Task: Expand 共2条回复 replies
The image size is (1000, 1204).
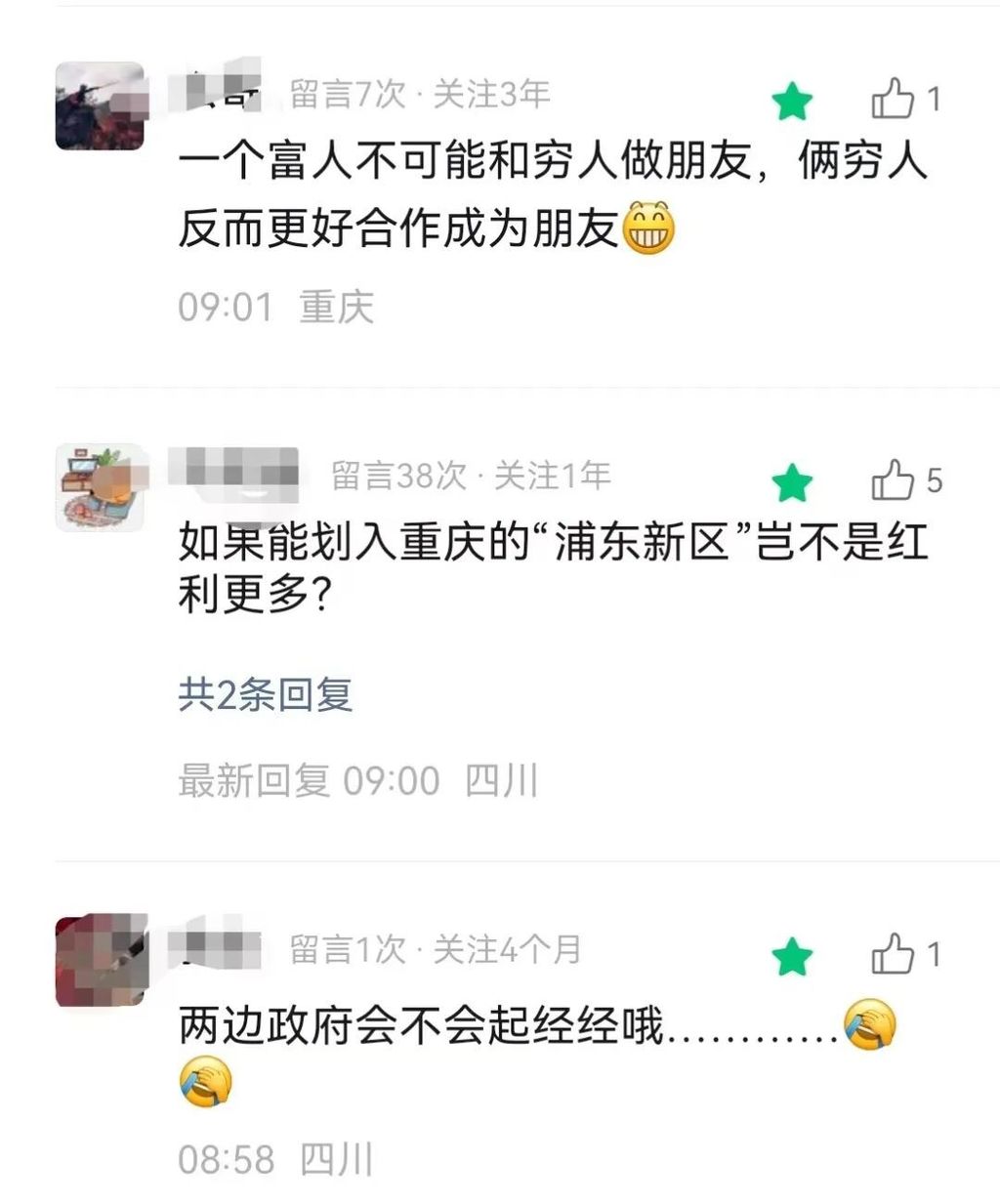Action: pyautogui.click(x=265, y=694)
